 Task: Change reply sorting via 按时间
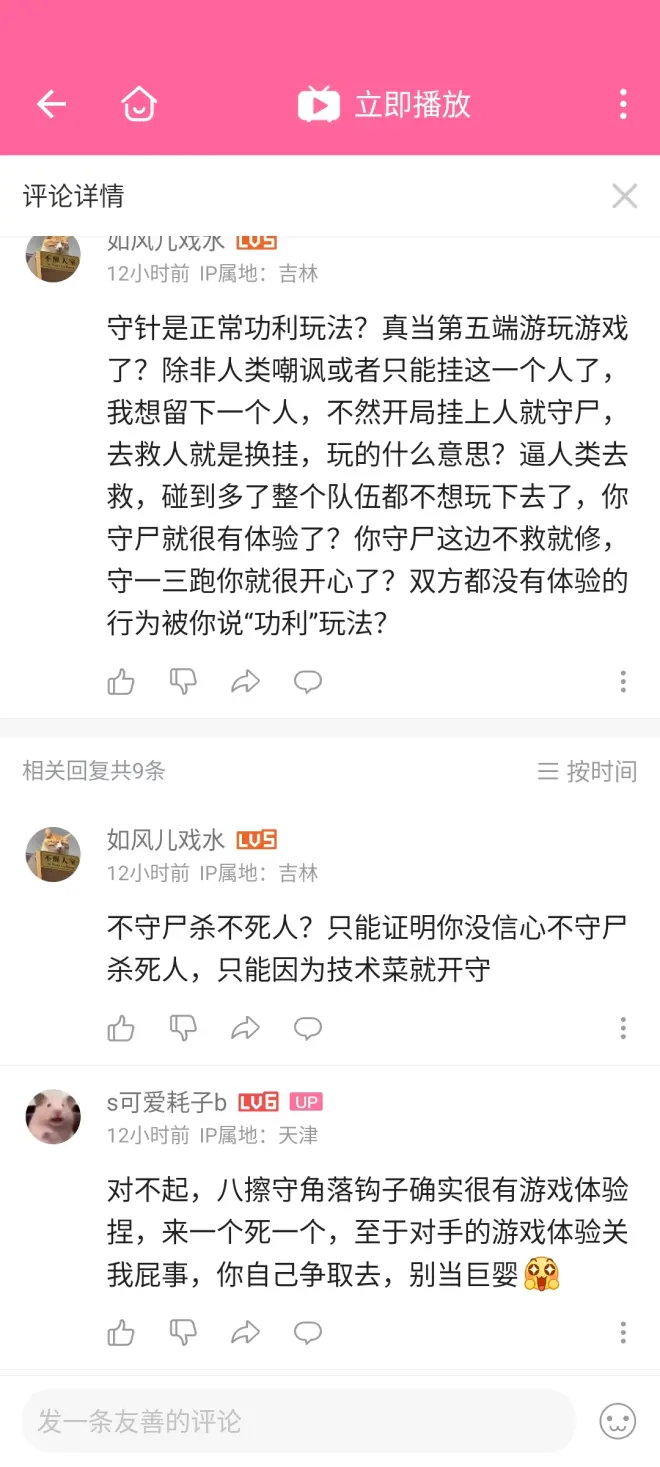[588, 771]
